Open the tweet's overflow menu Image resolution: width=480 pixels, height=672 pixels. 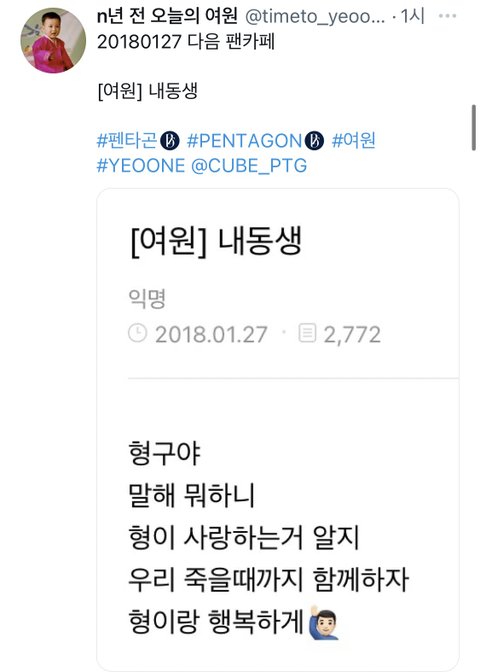(x=447, y=16)
